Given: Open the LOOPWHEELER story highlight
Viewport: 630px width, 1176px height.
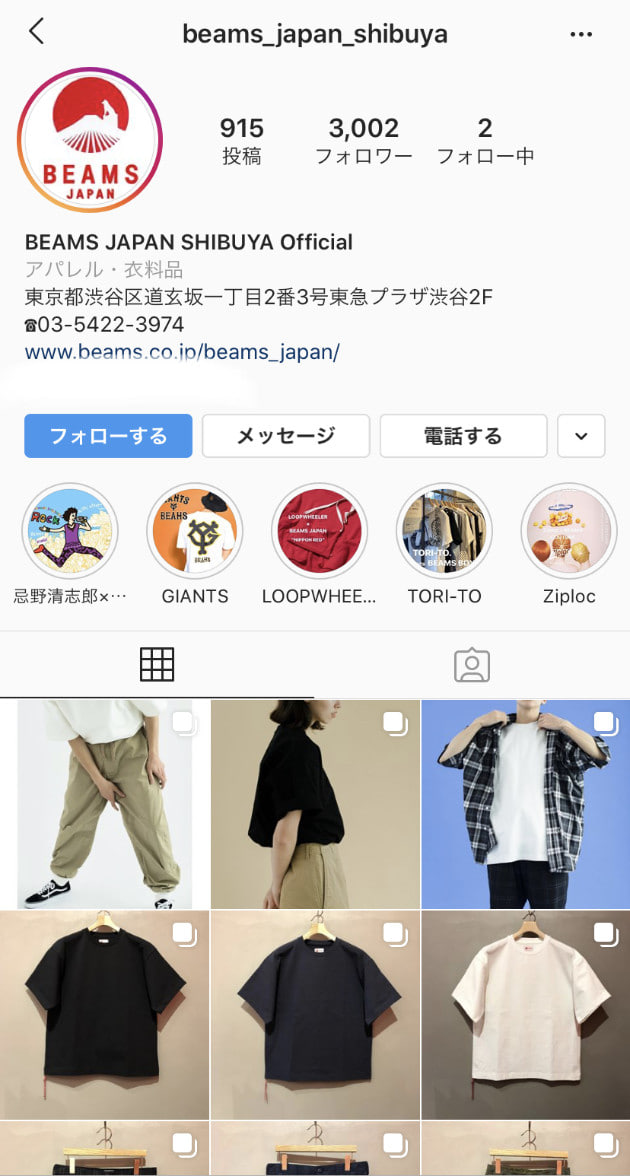Looking at the screenshot, I should pos(320,532).
